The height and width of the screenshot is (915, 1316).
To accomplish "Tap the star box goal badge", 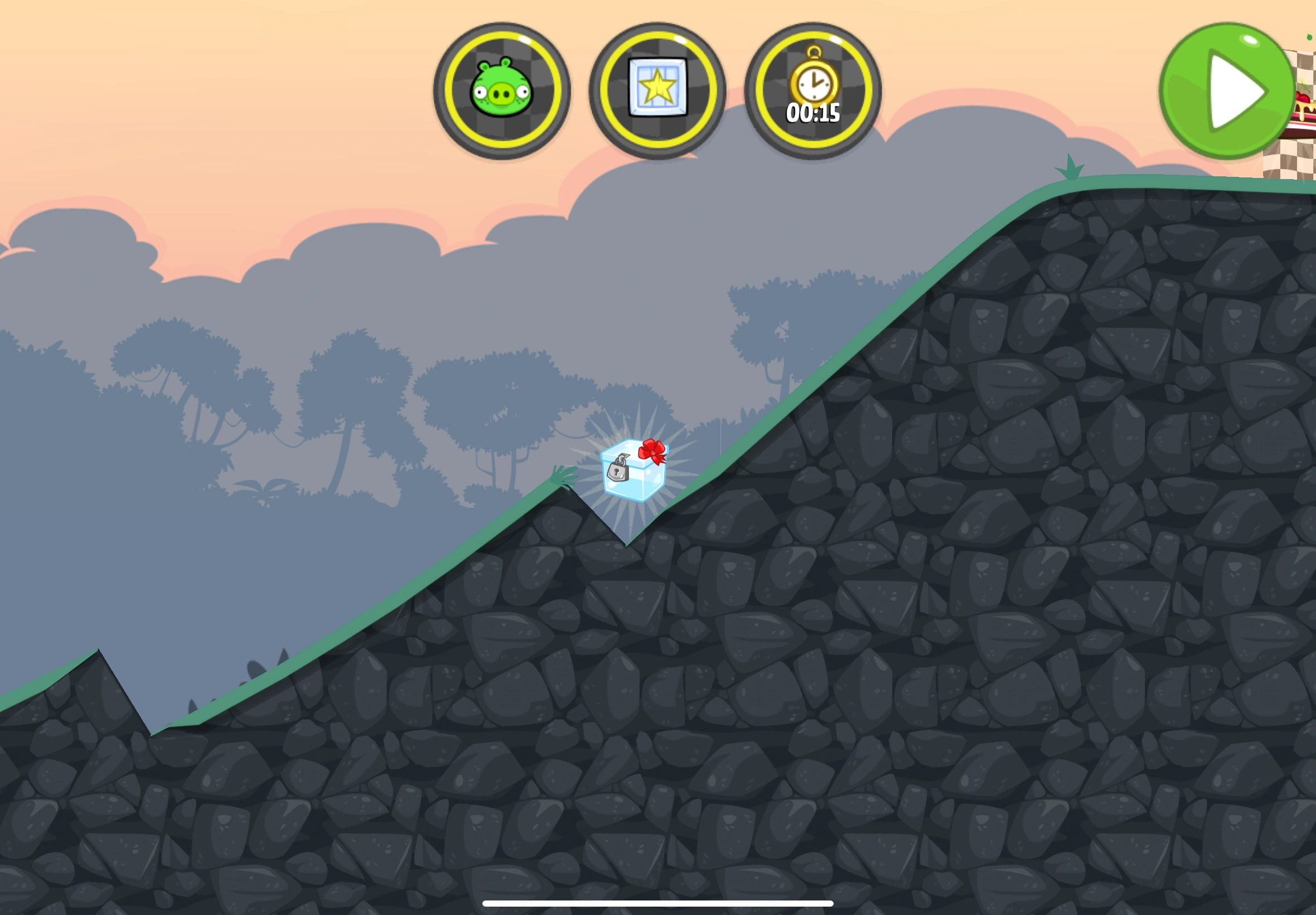I will [657, 90].
